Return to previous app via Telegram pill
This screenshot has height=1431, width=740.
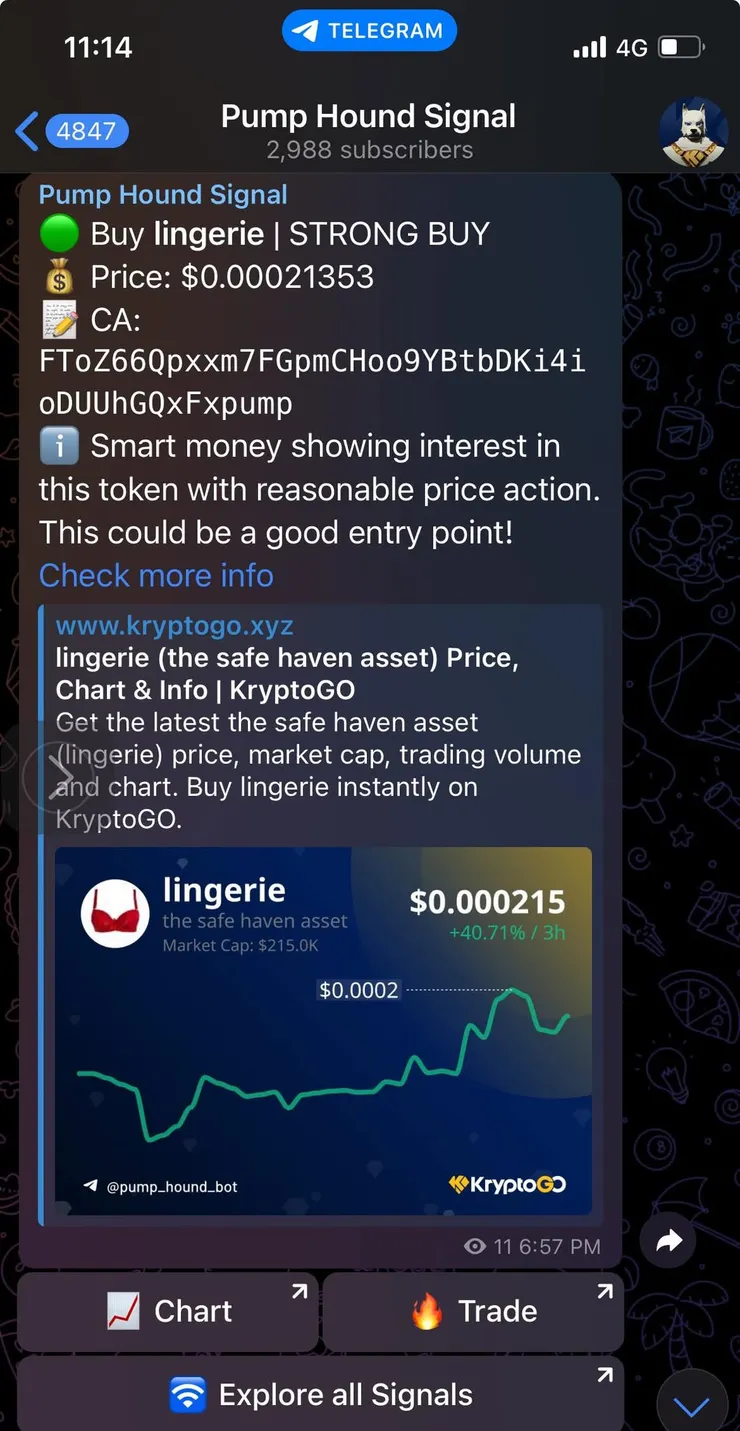[369, 31]
